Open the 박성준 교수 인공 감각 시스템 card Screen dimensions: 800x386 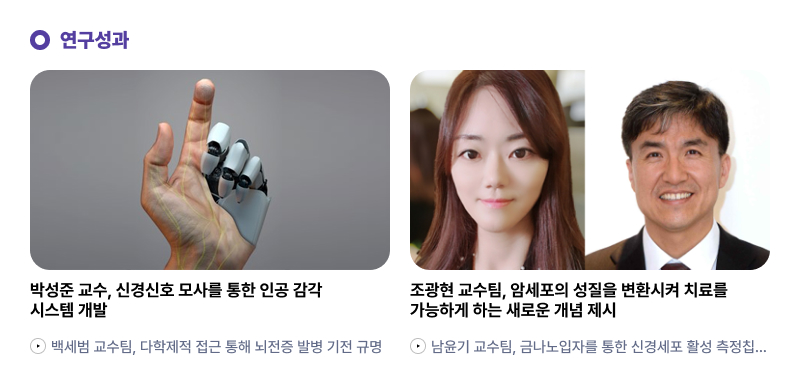click(x=210, y=194)
